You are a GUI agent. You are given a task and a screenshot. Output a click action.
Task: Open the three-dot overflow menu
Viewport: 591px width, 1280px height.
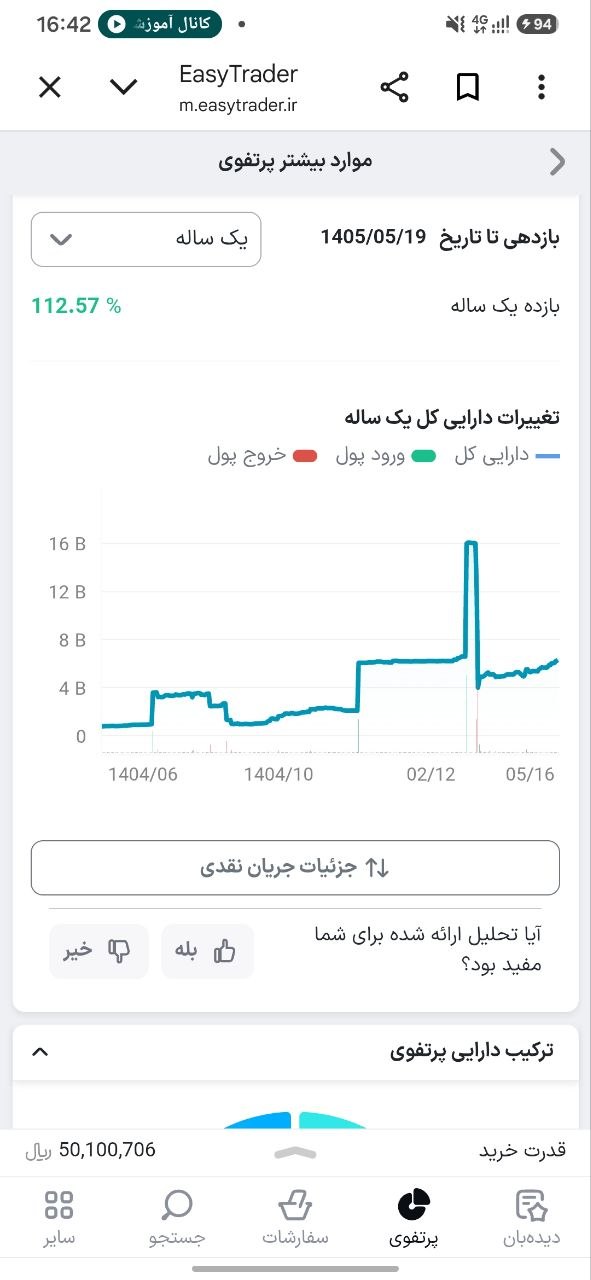point(541,87)
